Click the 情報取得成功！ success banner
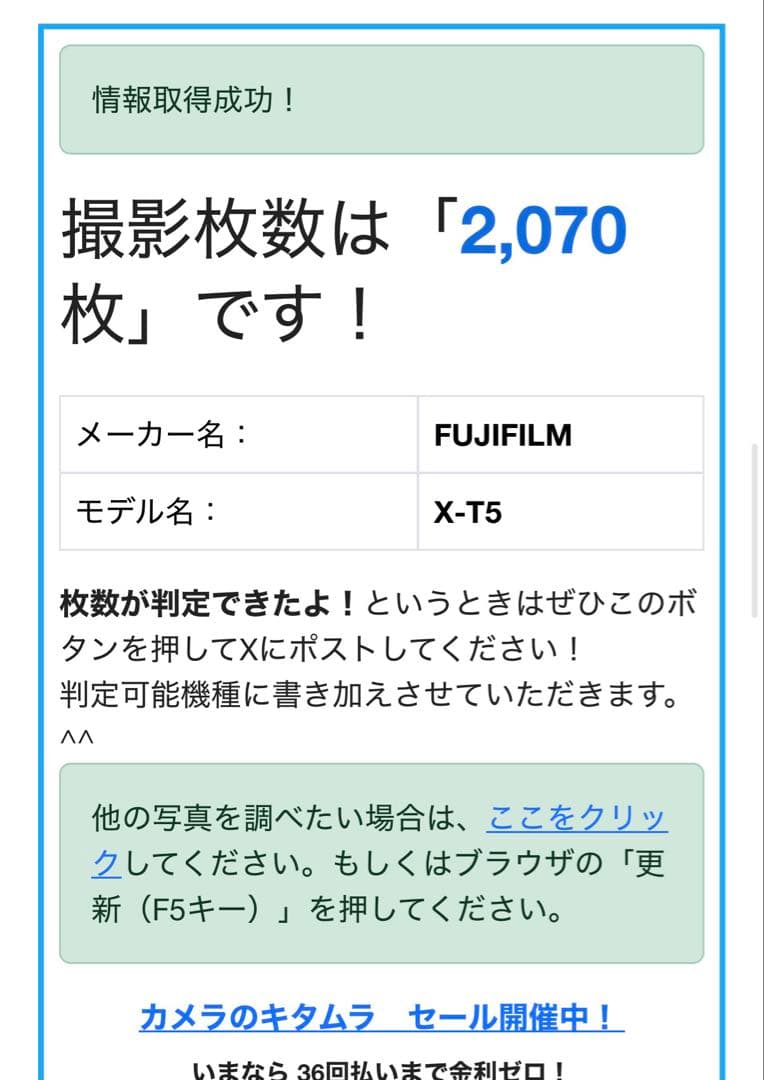 pyautogui.click(x=380, y=97)
